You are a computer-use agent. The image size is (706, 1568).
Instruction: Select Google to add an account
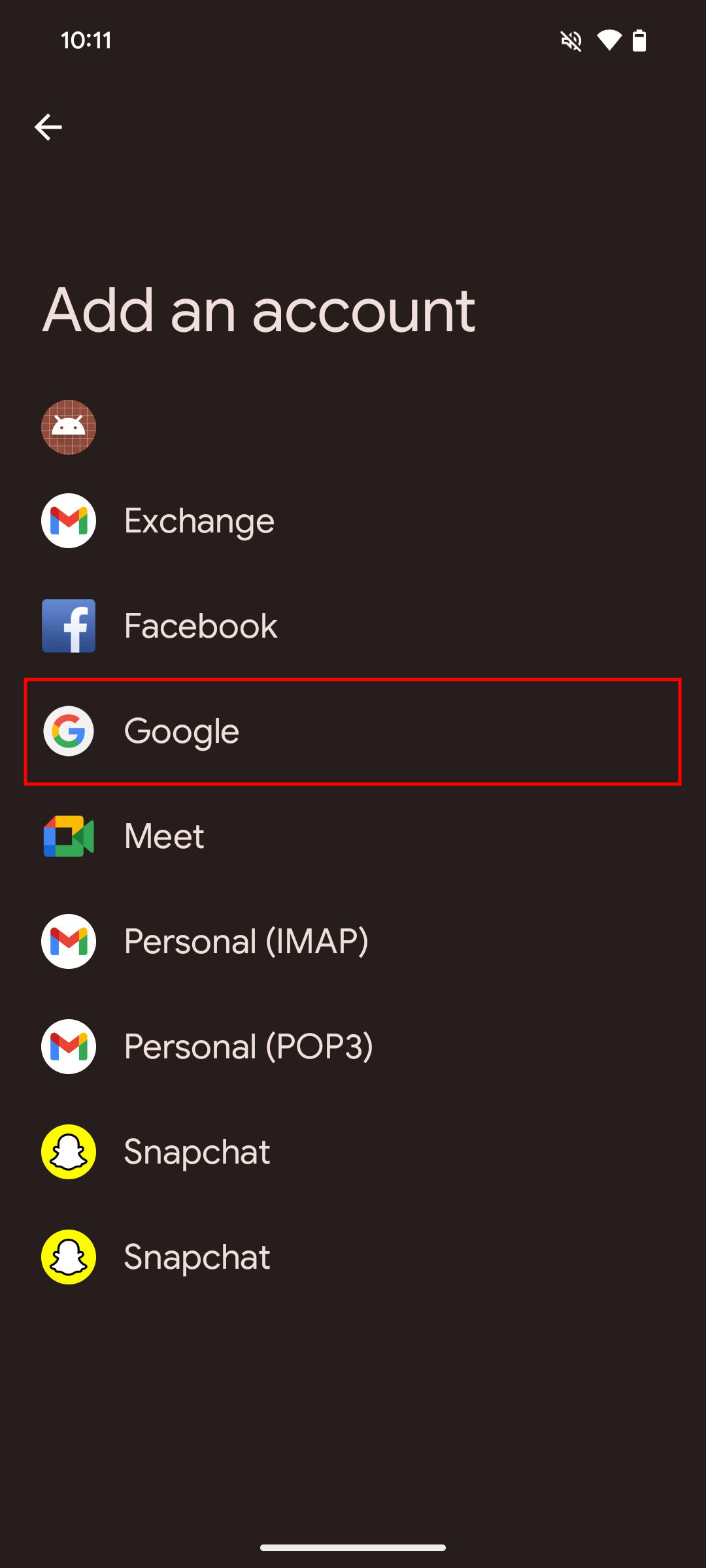(x=182, y=731)
